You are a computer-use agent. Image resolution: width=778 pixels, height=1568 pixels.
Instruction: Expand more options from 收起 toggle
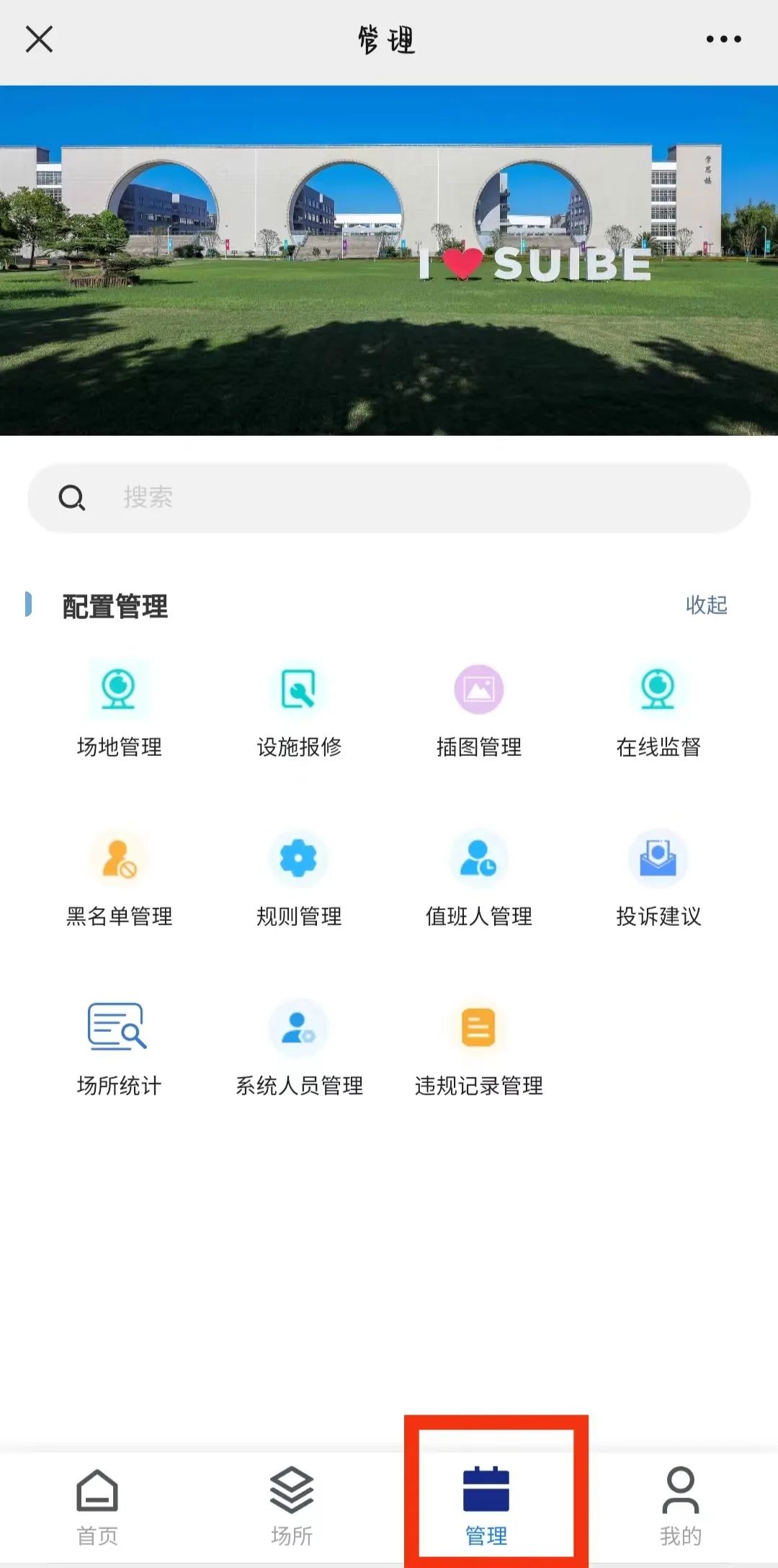click(x=707, y=606)
